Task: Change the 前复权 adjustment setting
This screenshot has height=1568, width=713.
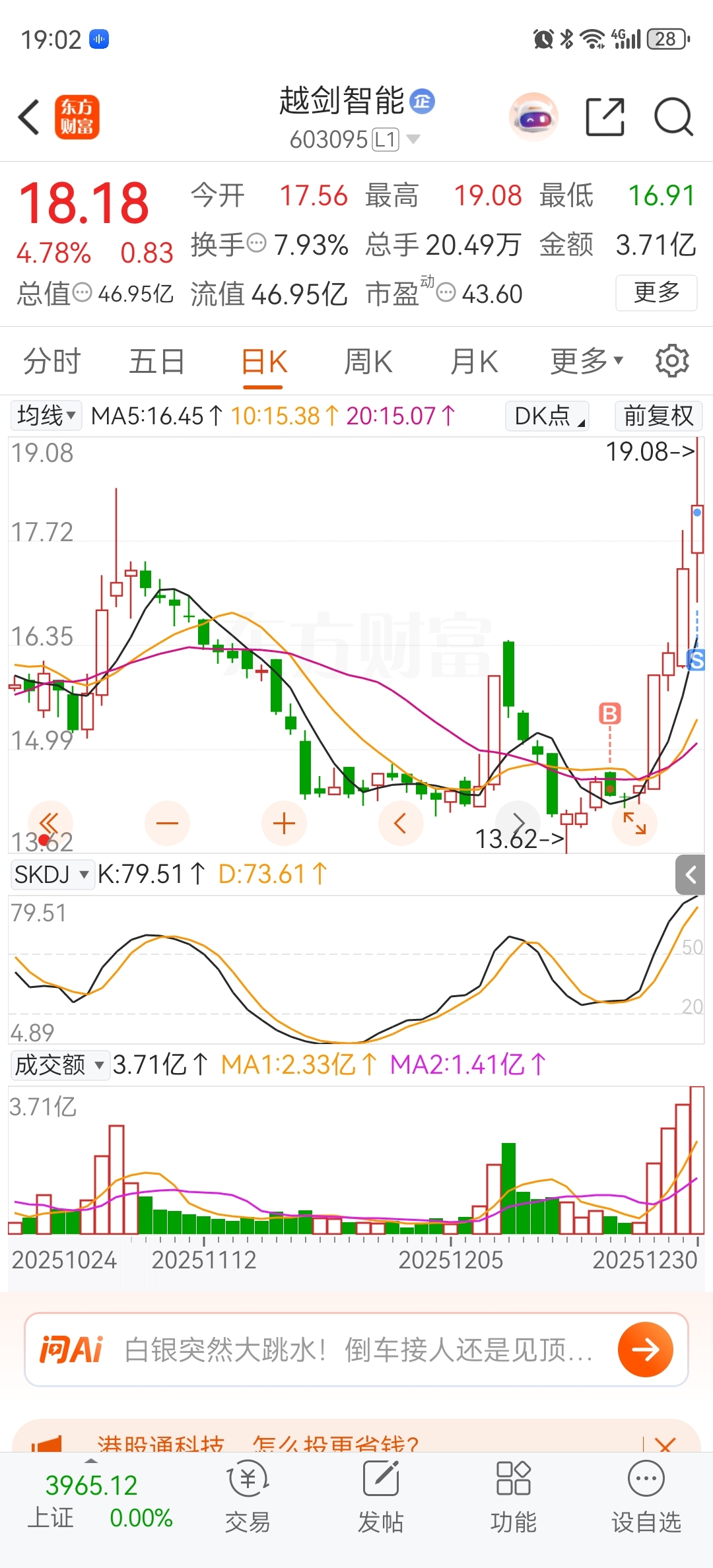Action: coord(658,416)
